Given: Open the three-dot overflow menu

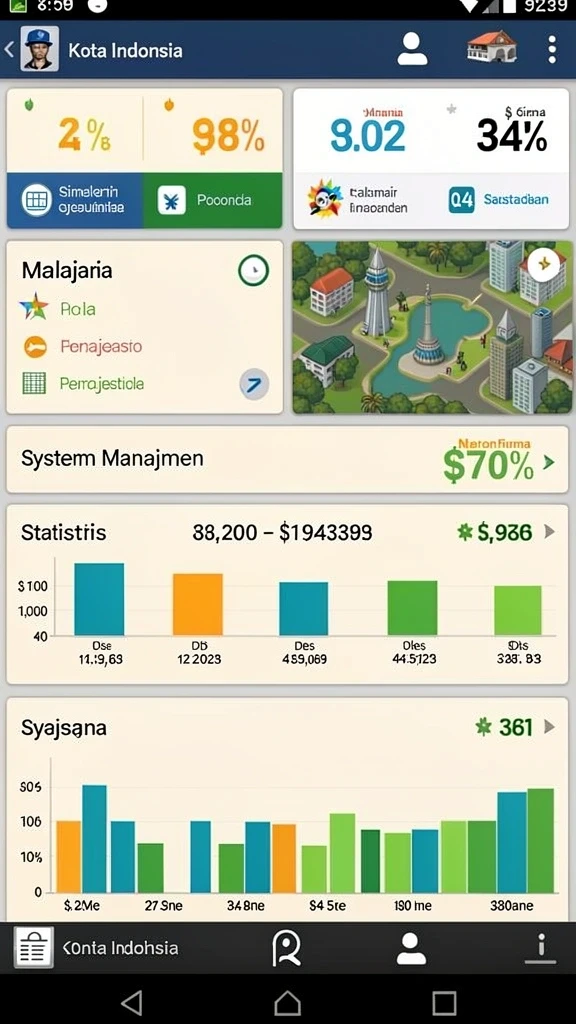Looking at the screenshot, I should point(552,50).
